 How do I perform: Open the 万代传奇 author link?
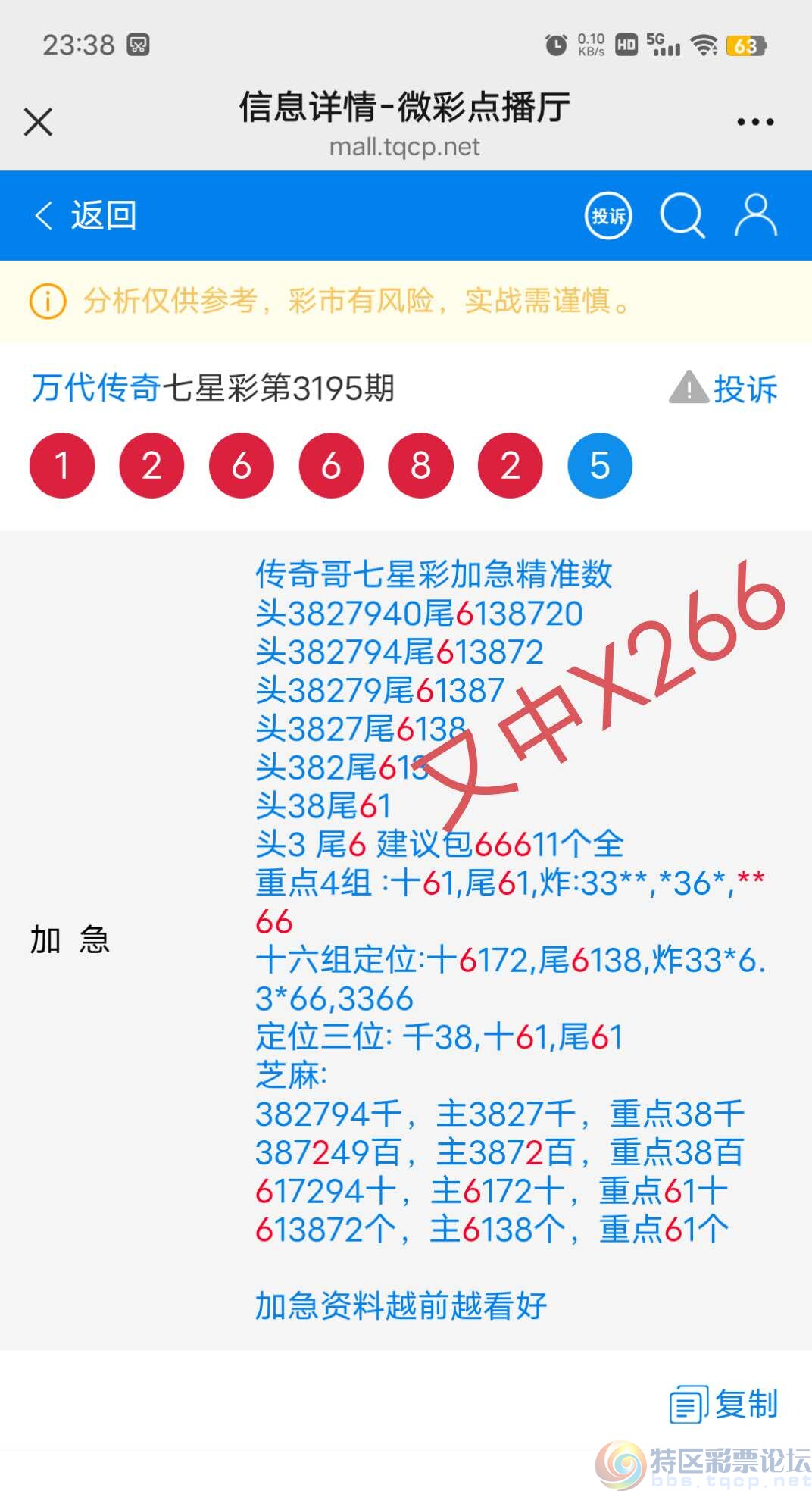tap(95, 388)
